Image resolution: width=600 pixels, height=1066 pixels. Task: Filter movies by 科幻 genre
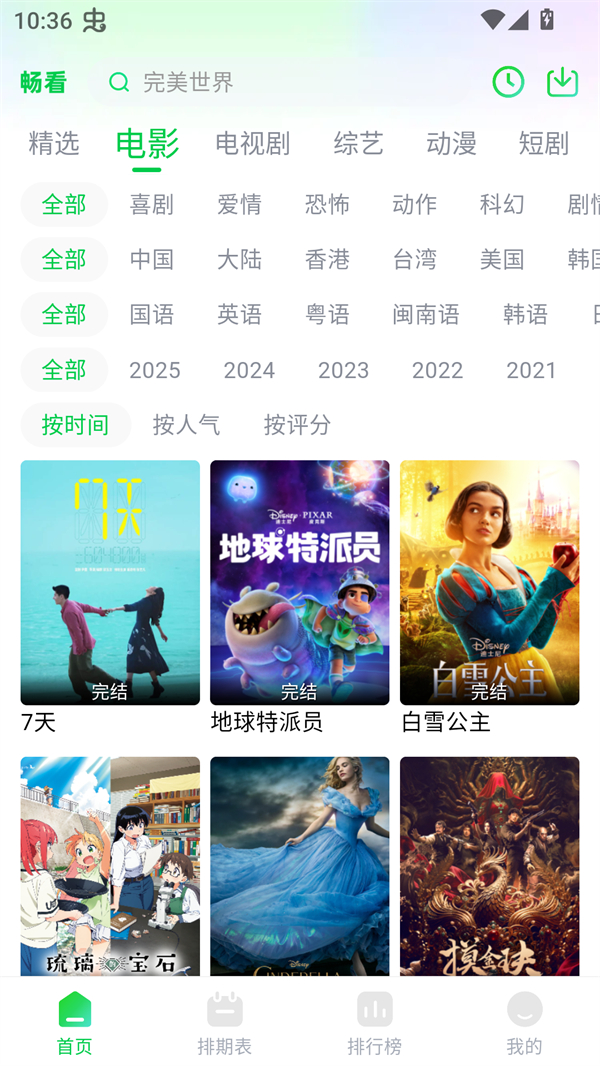[x=502, y=205]
